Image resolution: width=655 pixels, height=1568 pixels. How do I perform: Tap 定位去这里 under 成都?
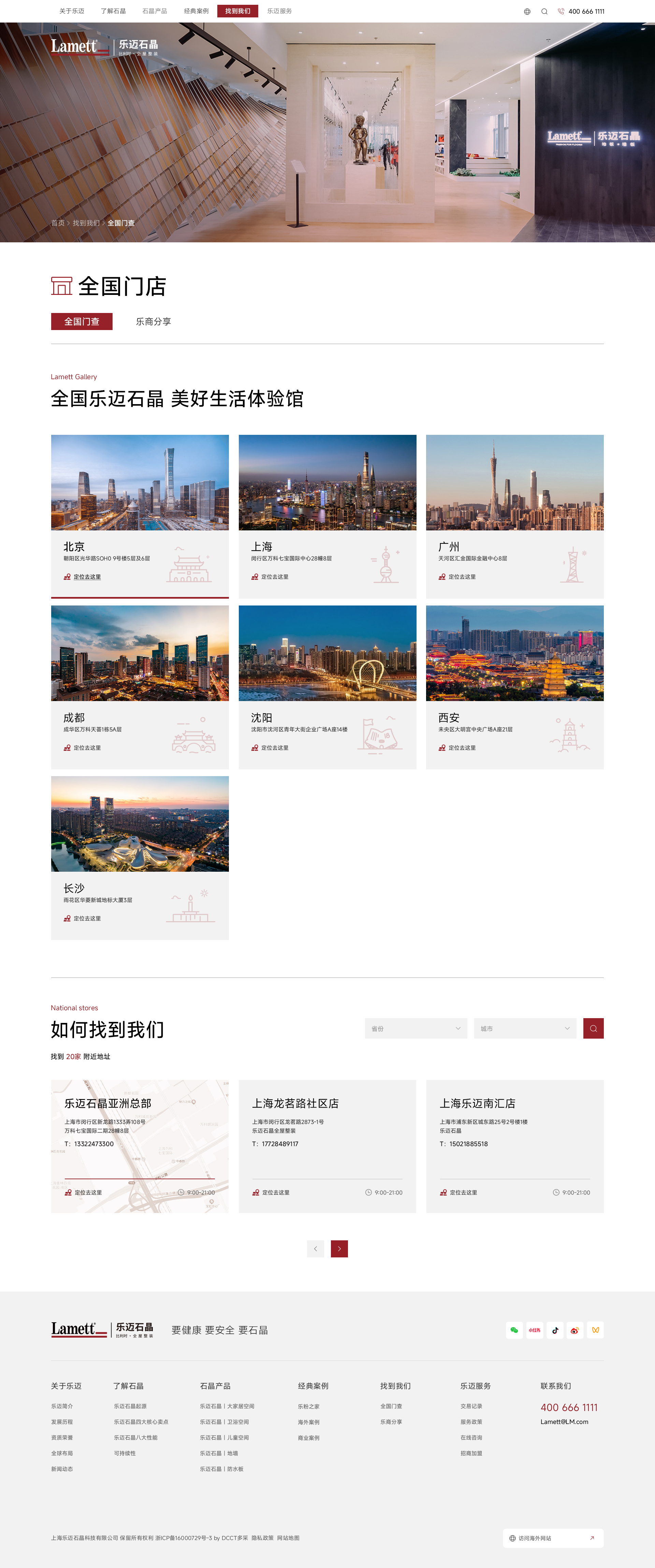tap(87, 747)
